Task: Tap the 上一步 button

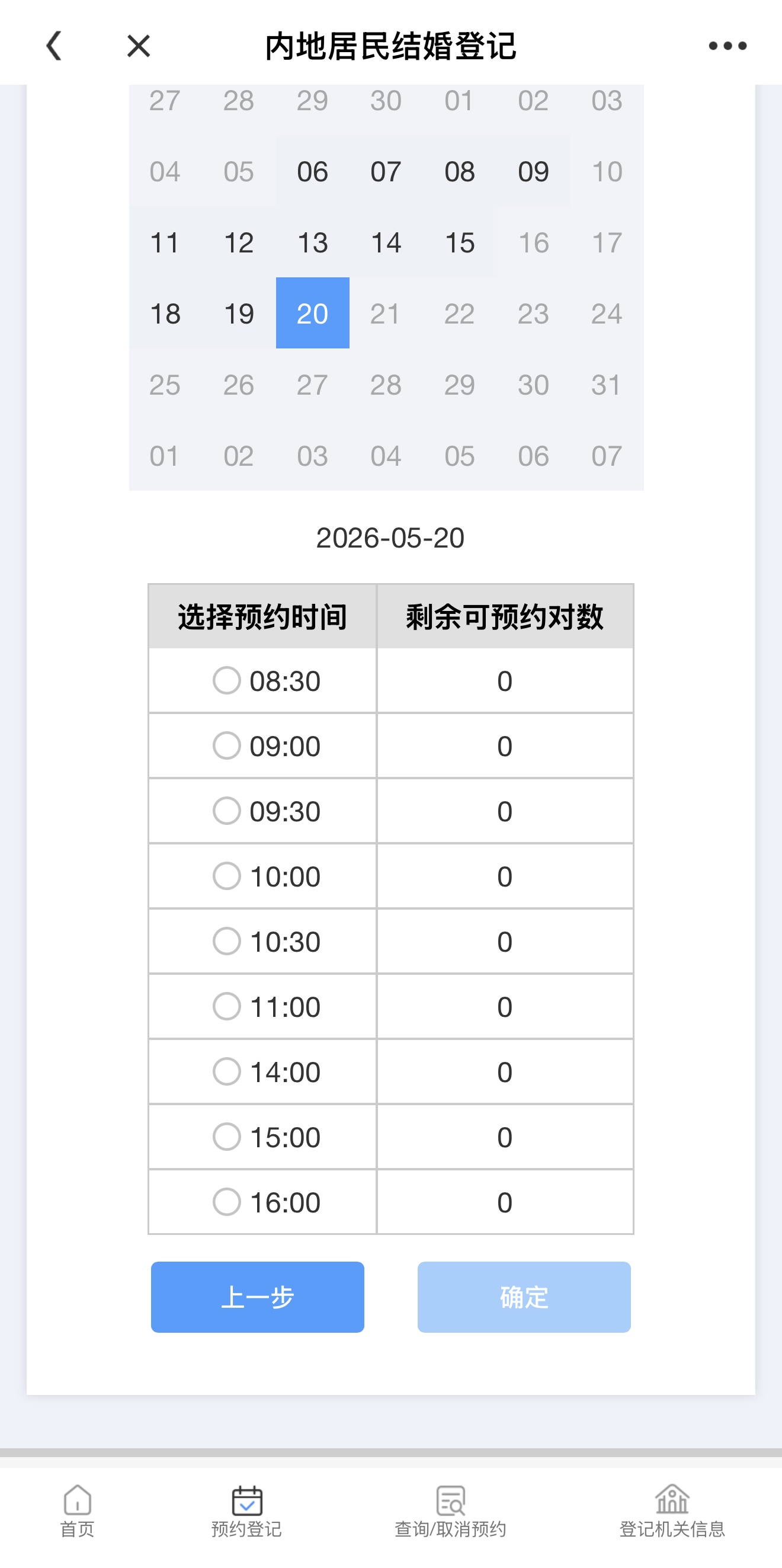Action: [x=258, y=1297]
